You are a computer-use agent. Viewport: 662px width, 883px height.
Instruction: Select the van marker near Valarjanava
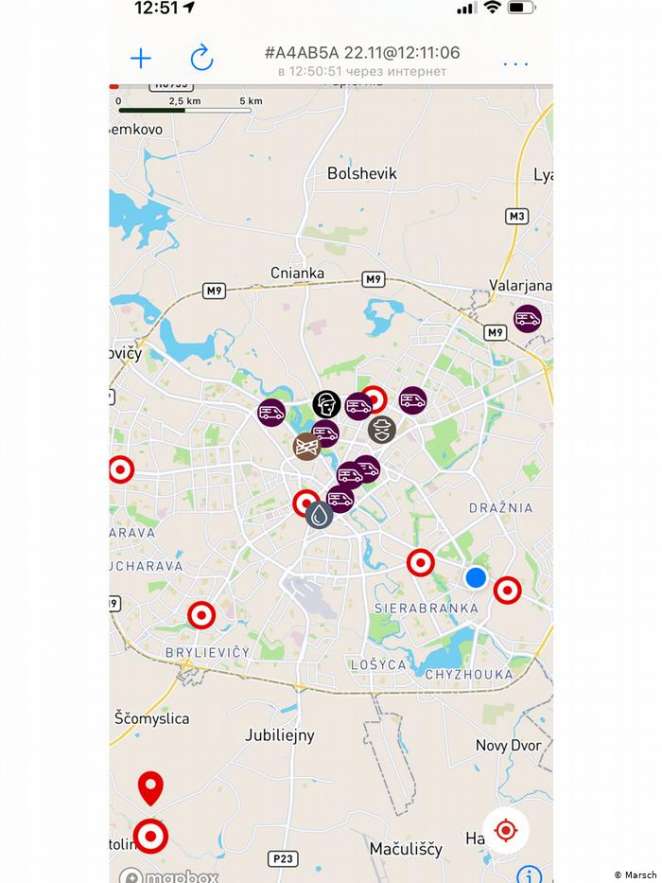[x=527, y=319]
